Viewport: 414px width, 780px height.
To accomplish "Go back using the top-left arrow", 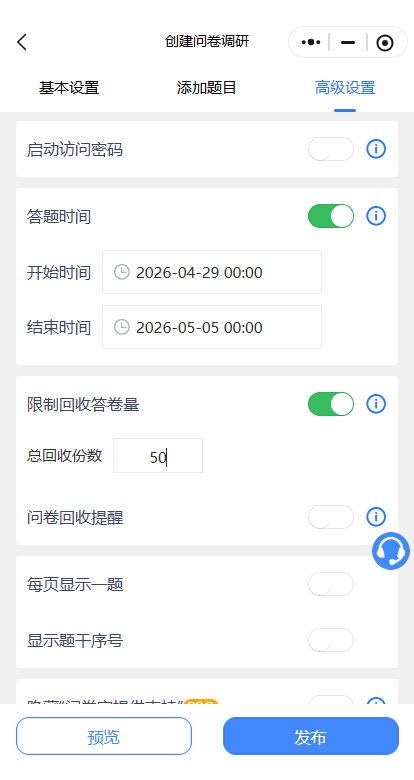I will click(x=22, y=42).
